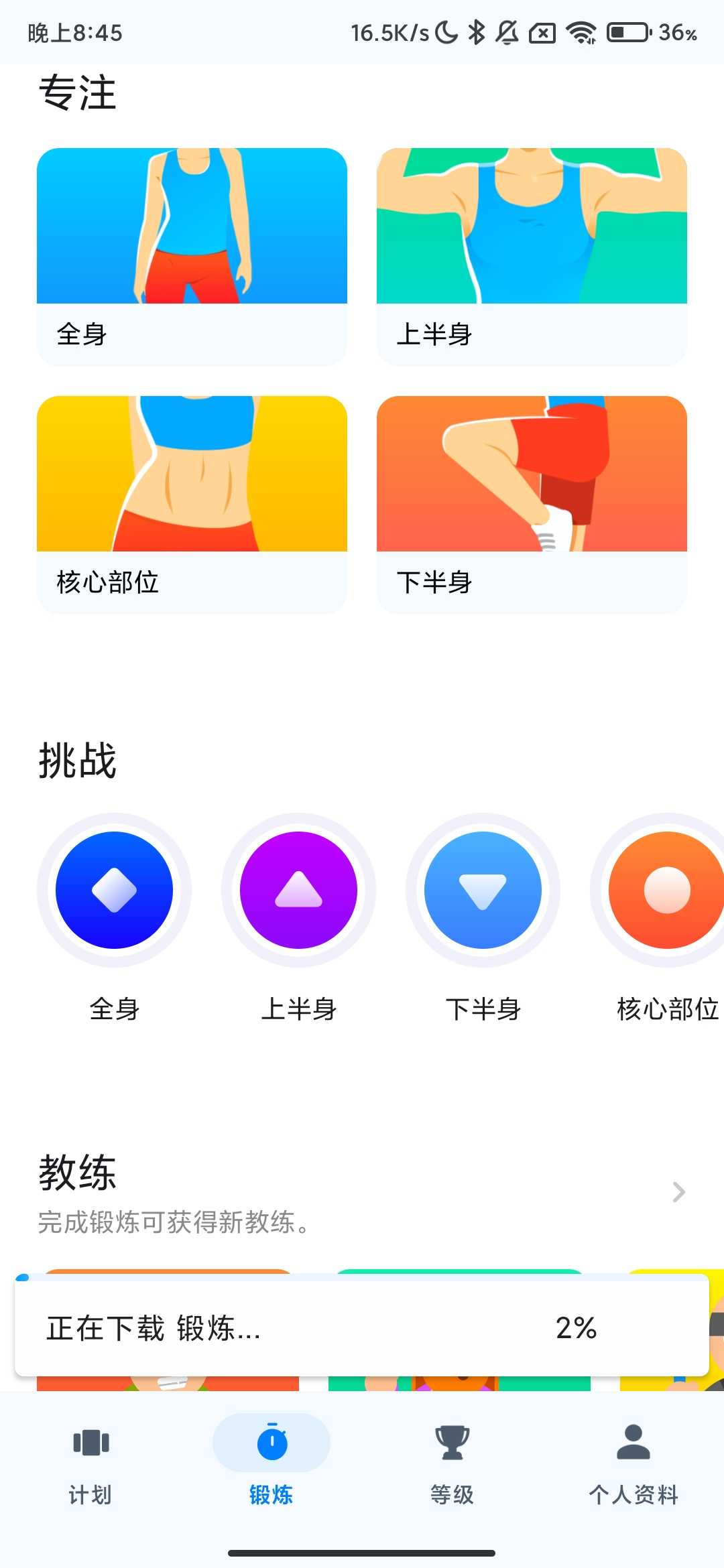The height and width of the screenshot is (1568, 724).
Task: Open the 核心部位 challenge
Action: pos(666,890)
